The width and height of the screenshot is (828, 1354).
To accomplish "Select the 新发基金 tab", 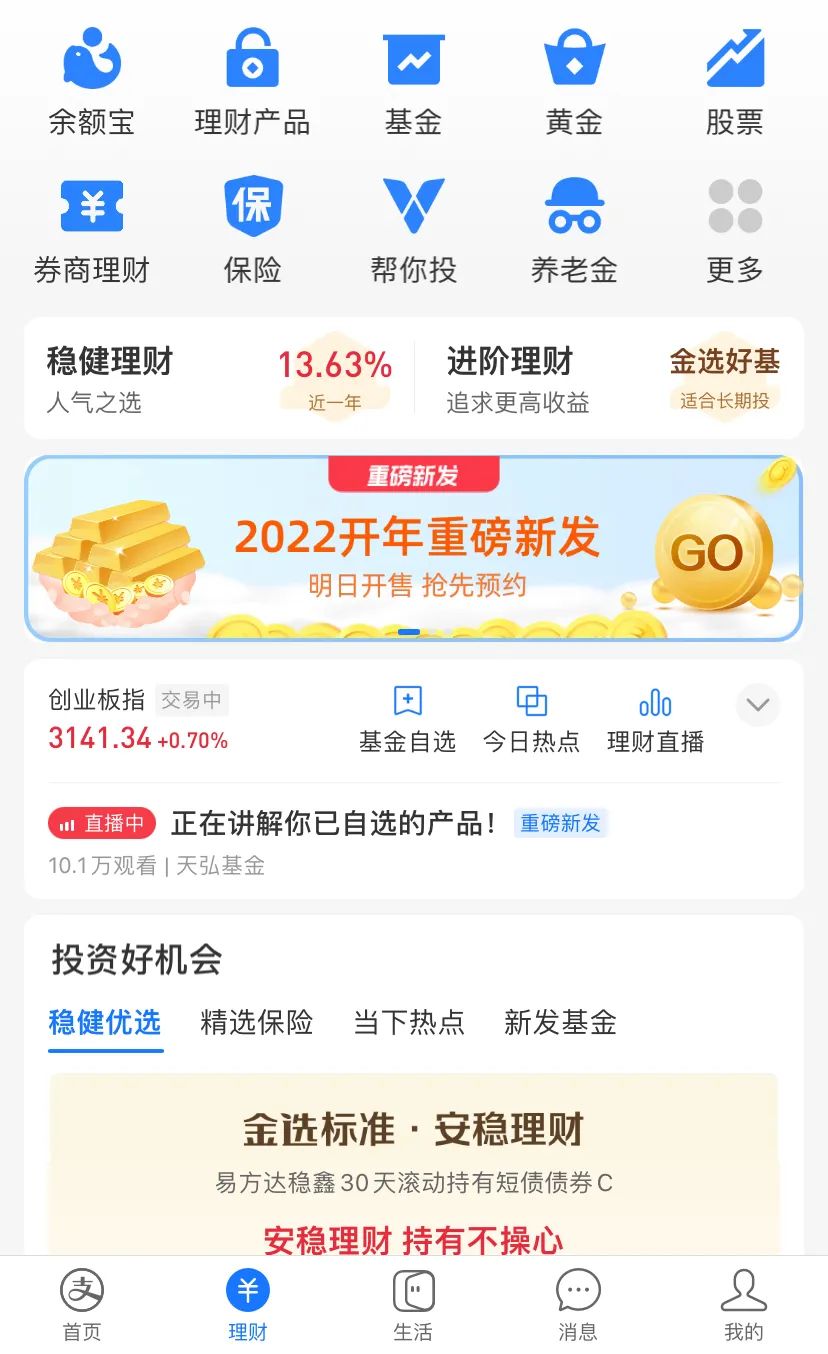I will (560, 1022).
